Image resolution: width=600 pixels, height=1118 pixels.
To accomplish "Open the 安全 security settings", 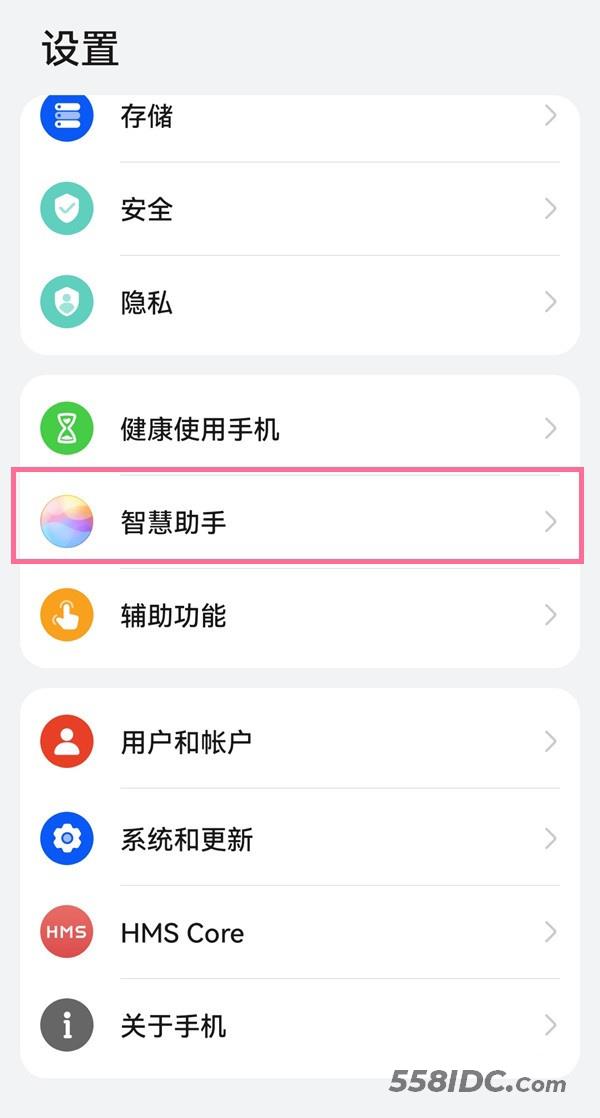I will [x=299, y=209].
